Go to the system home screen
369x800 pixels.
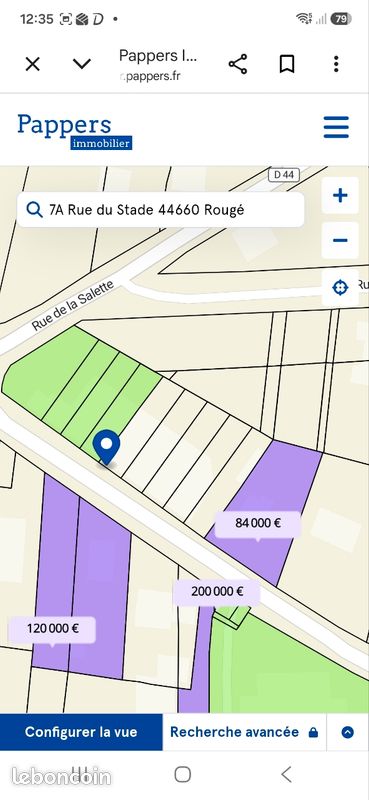[183, 774]
